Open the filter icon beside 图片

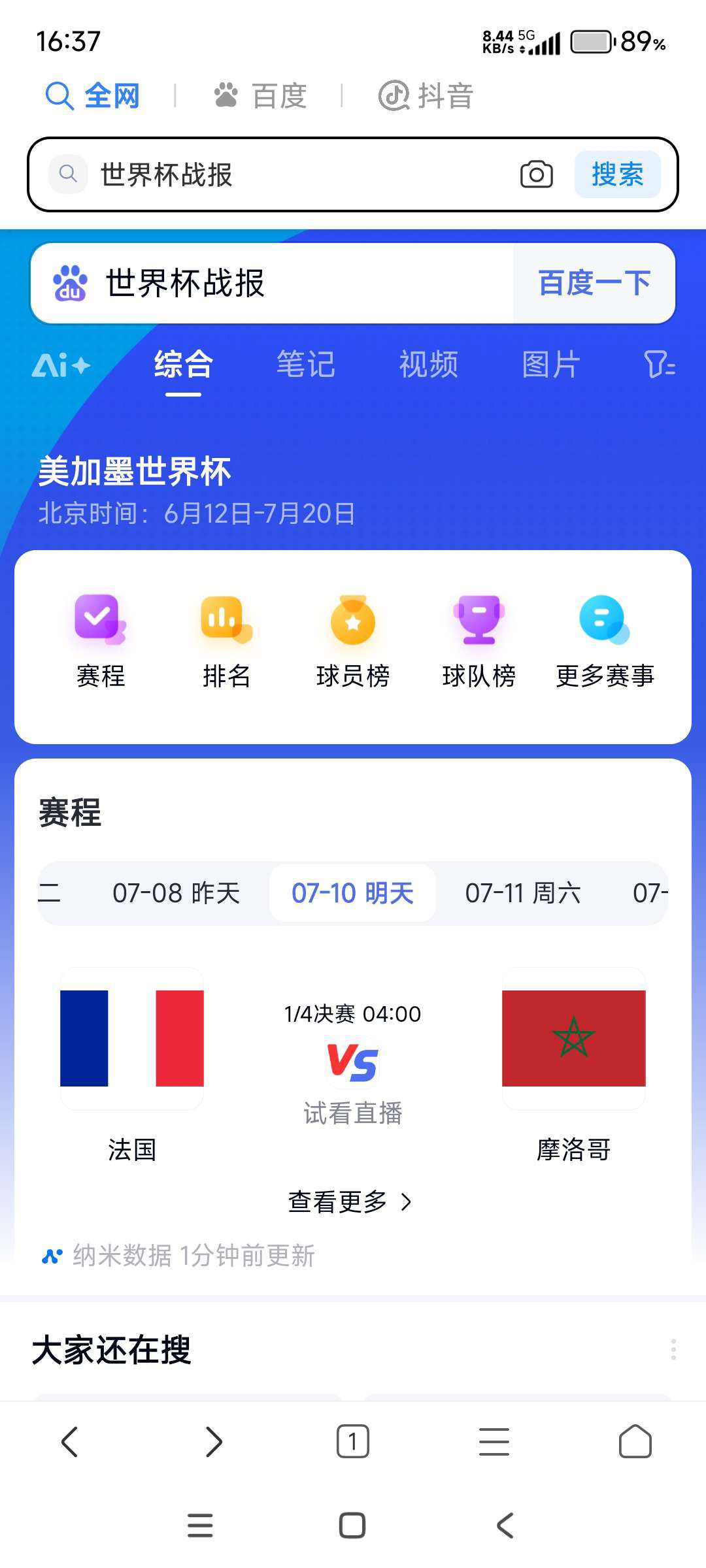click(x=659, y=365)
